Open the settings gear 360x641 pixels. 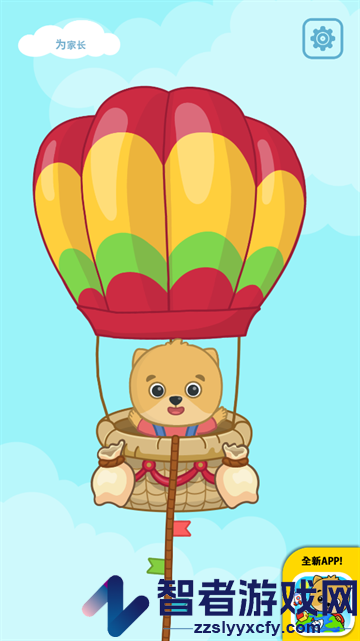(x=322, y=38)
